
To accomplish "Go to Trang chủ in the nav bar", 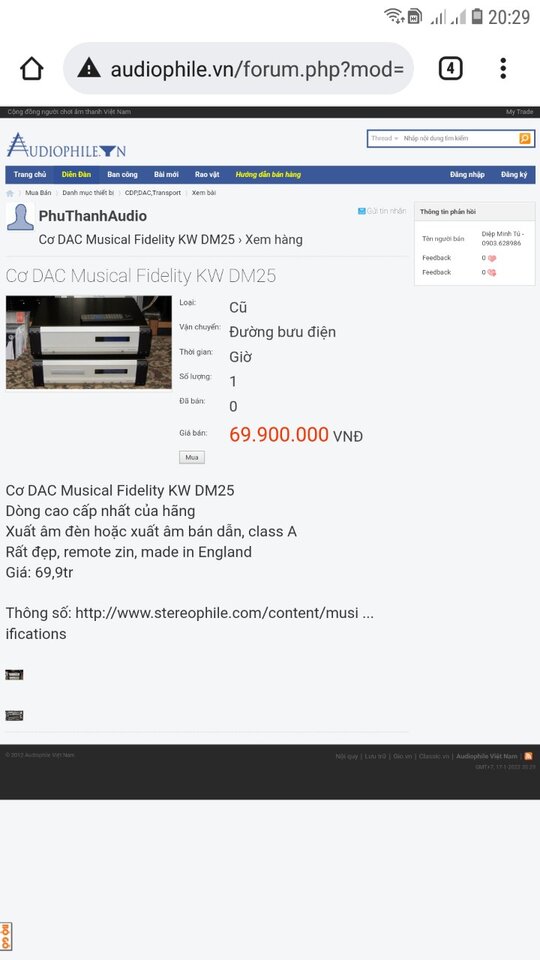I will pos(29,174).
